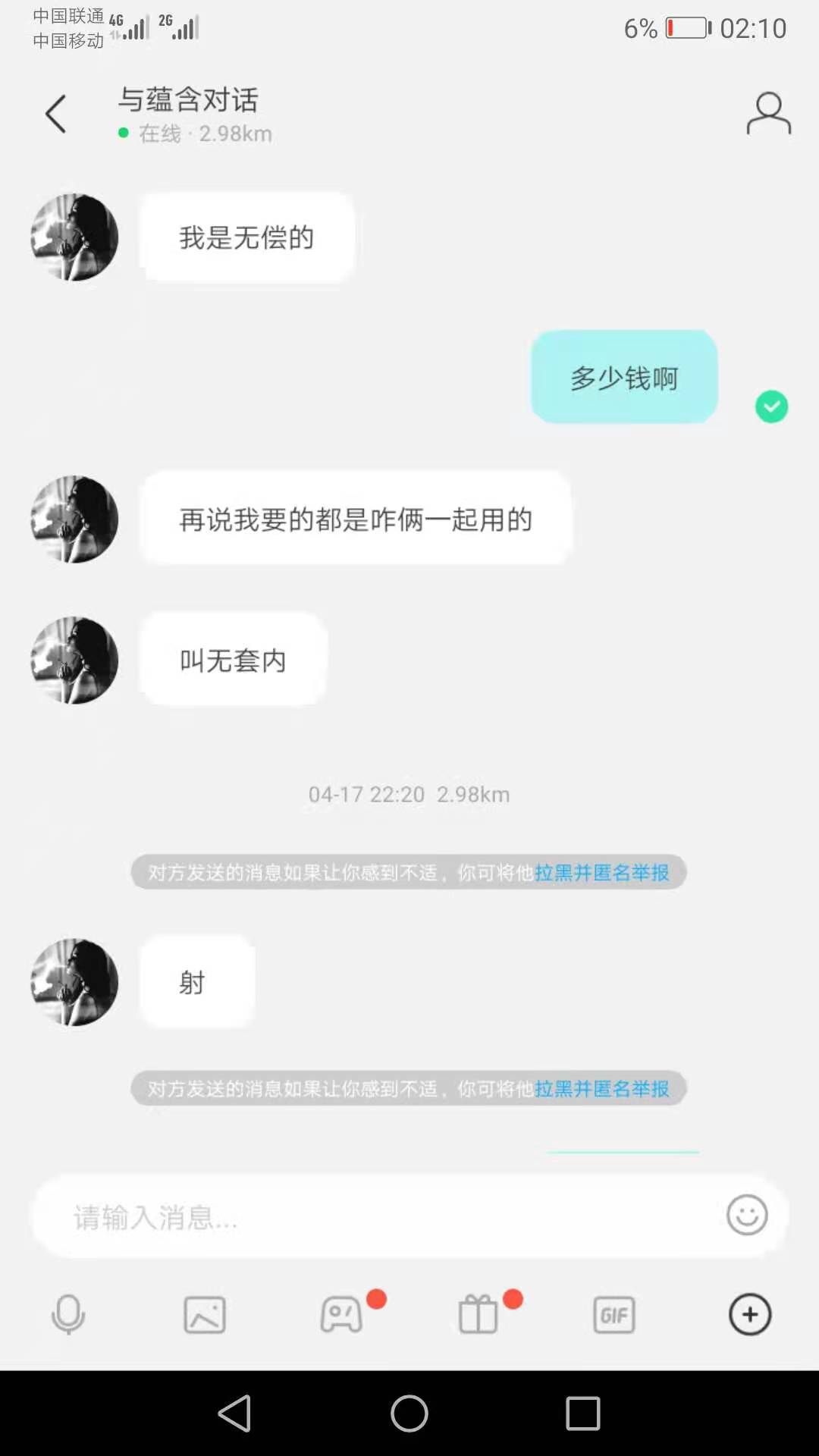
Task: Tap the 多少钱啊 sent message bubble
Action: click(623, 375)
